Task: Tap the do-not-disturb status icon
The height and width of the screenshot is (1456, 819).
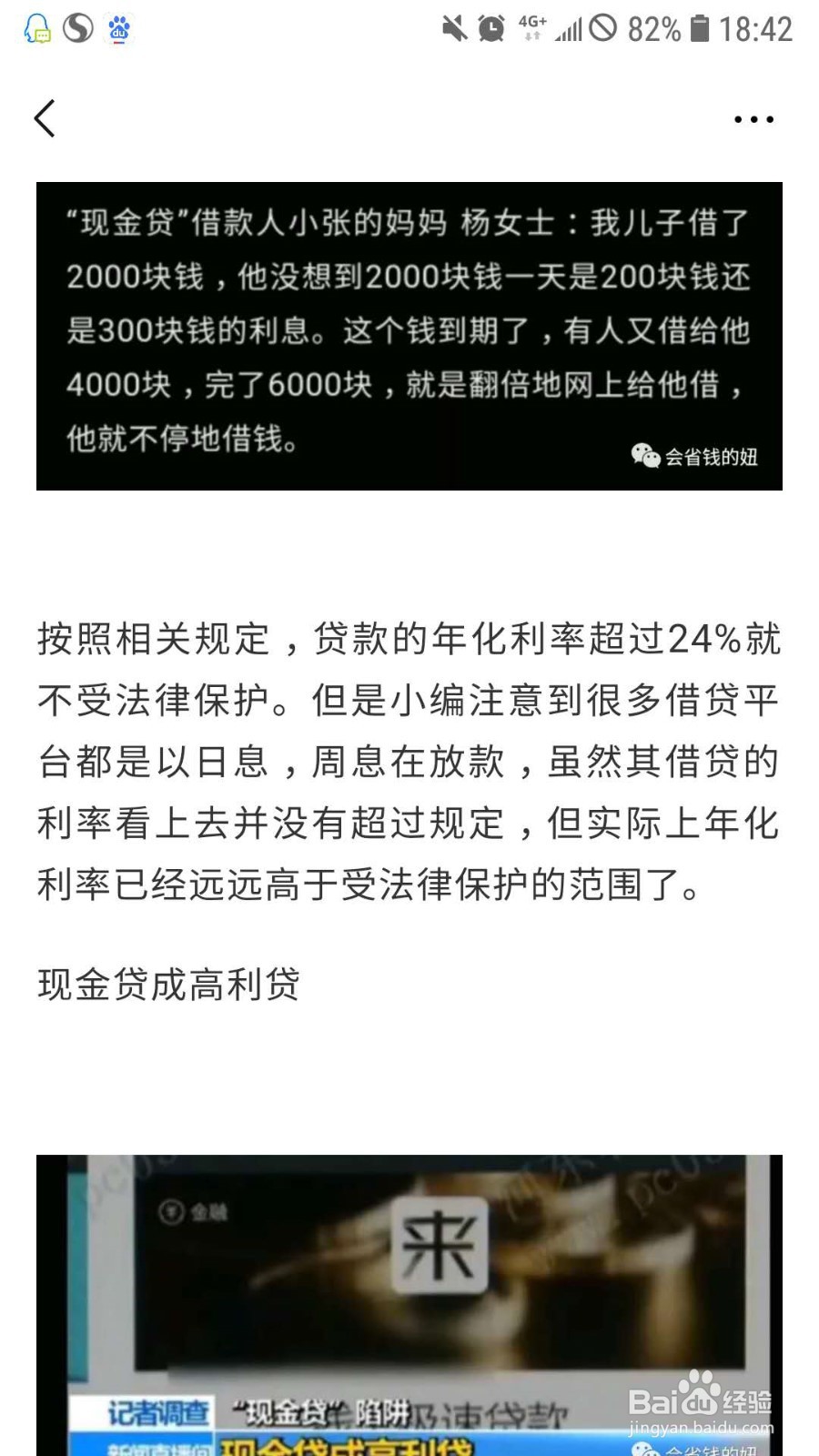Action: pos(602,27)
